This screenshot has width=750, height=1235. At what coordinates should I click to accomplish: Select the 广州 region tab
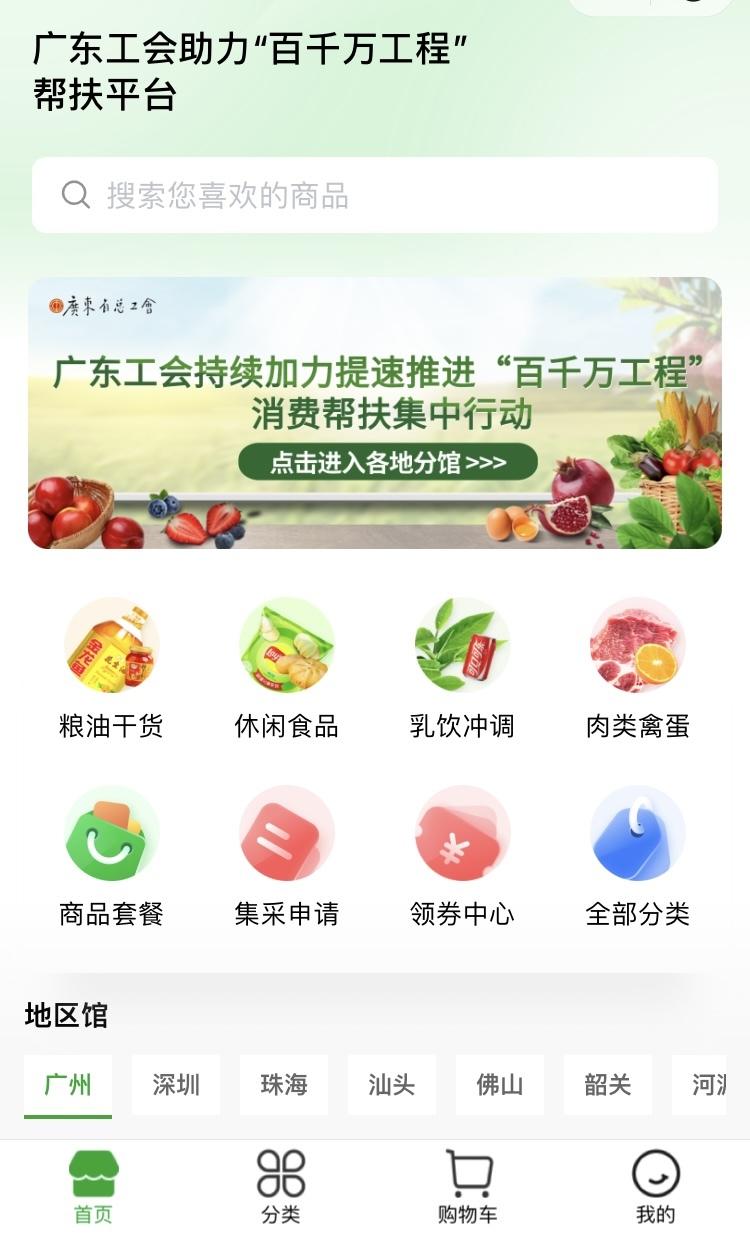pyautogui.click(x=68, y=1085)
